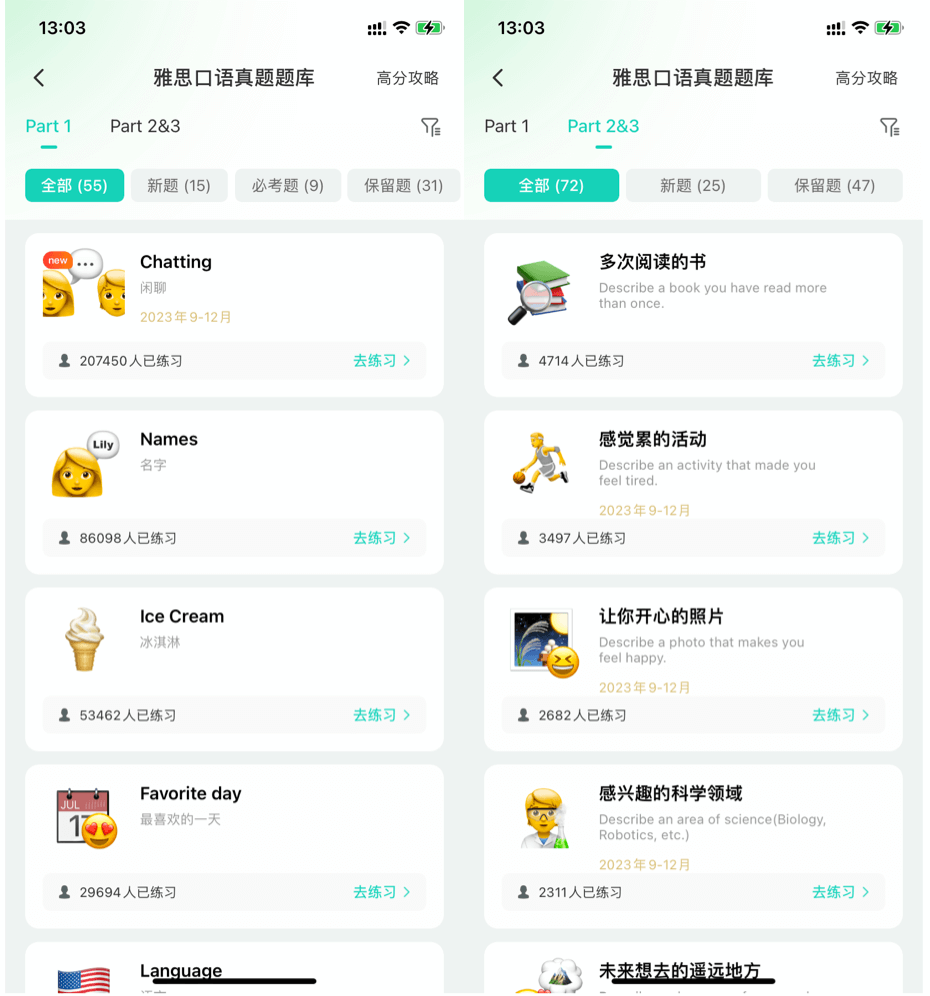Screen dimensions: 930x996
Task: Select the 保留题 (47) filter chip
Action: 834,186
